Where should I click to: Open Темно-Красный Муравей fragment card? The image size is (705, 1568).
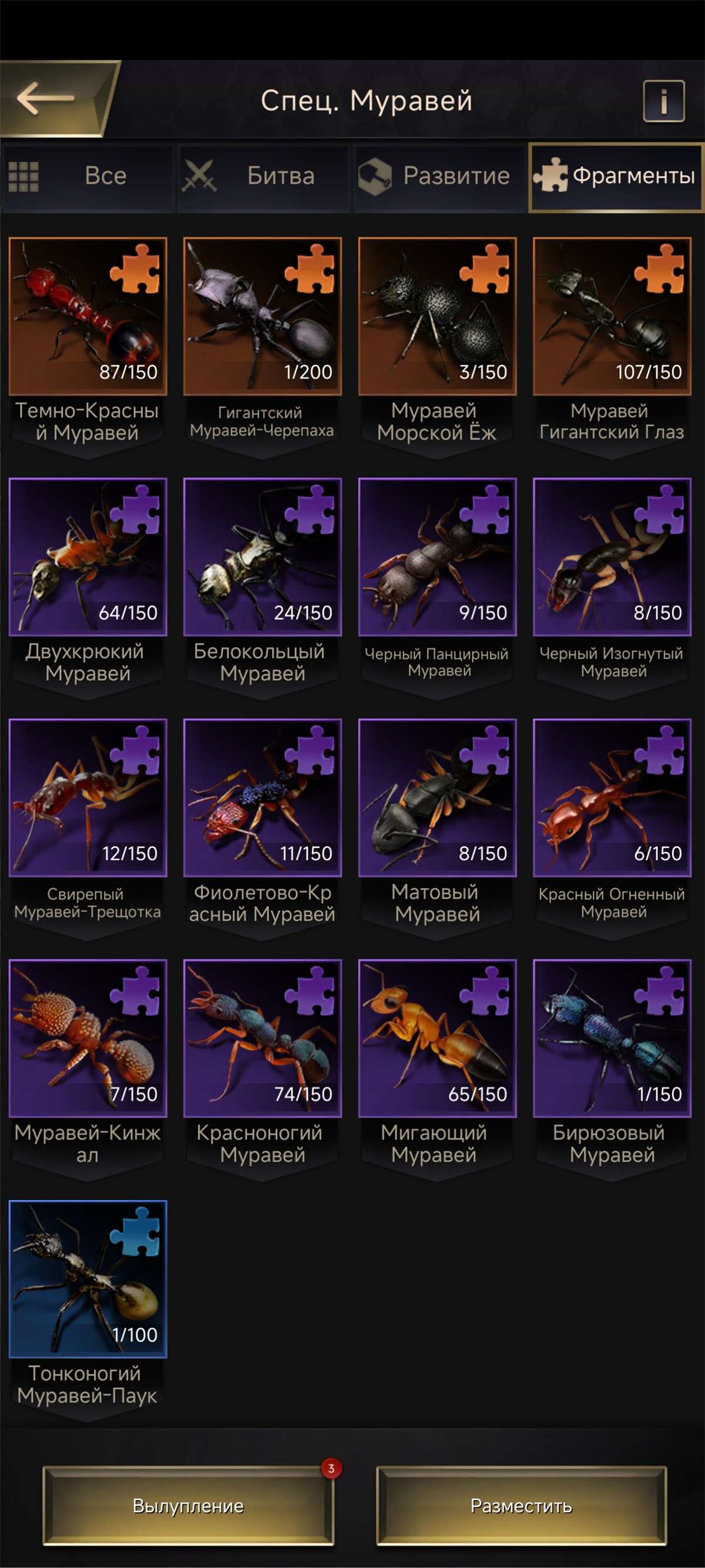[88, 317]
